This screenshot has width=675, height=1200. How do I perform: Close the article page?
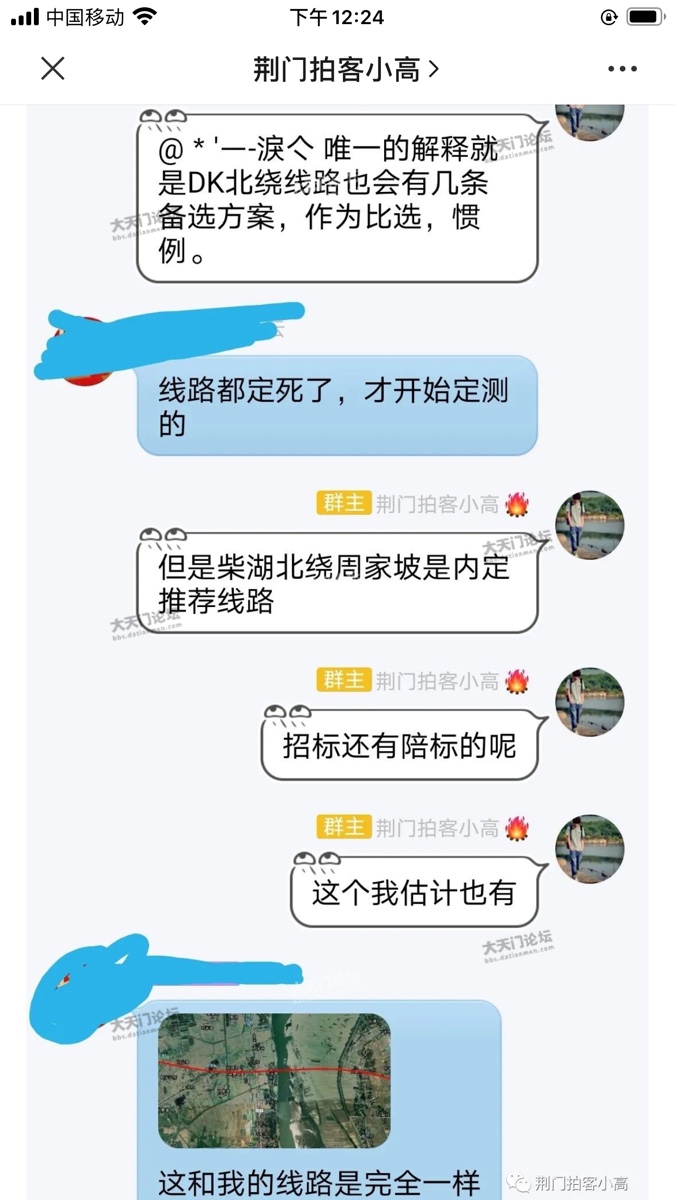(x=52, y=68)
